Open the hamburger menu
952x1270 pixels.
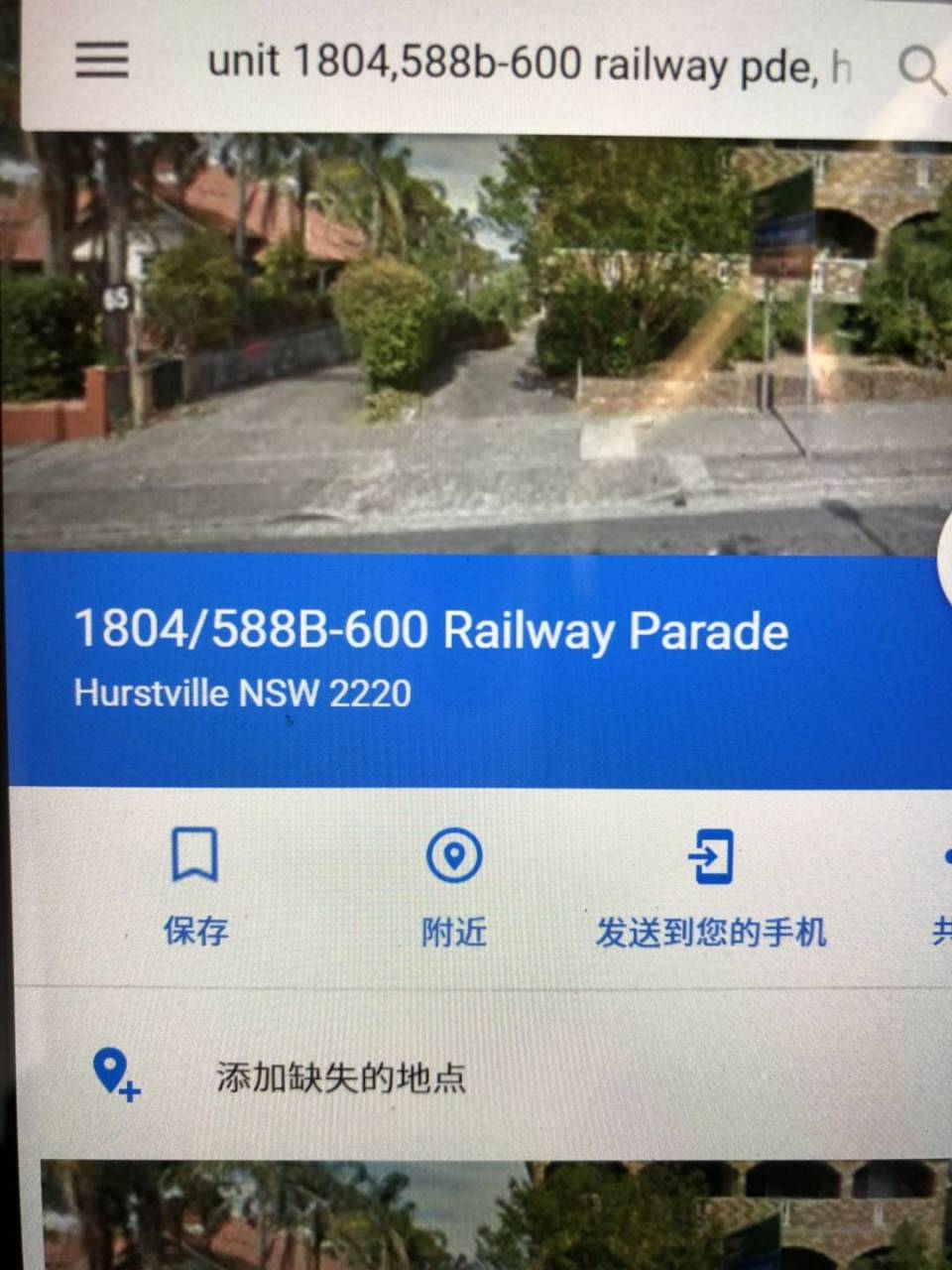click(102, 60)
